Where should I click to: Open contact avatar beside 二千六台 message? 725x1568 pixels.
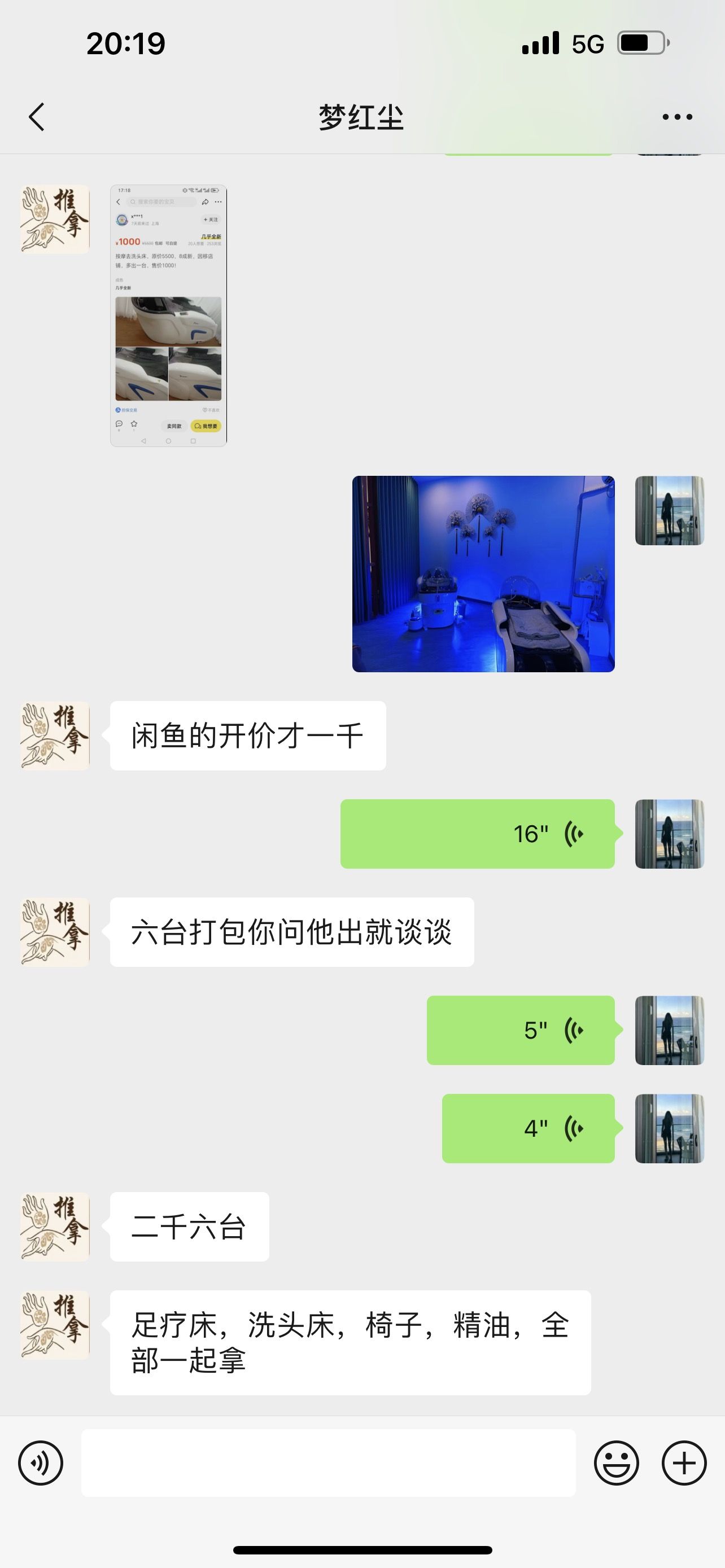[x=55, y=1227]
